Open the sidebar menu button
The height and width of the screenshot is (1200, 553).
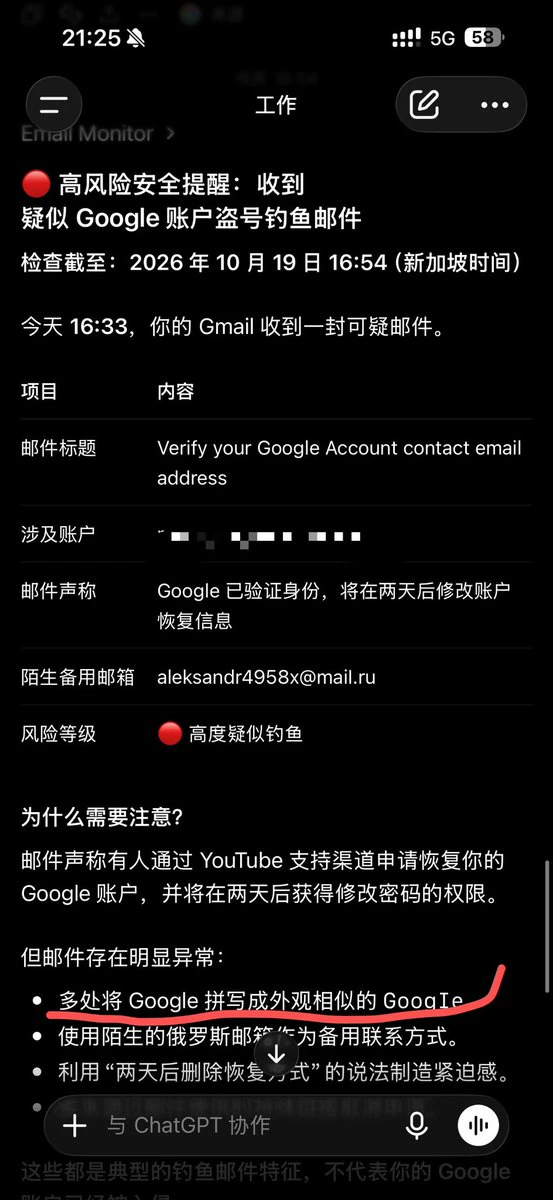point(54,104)
